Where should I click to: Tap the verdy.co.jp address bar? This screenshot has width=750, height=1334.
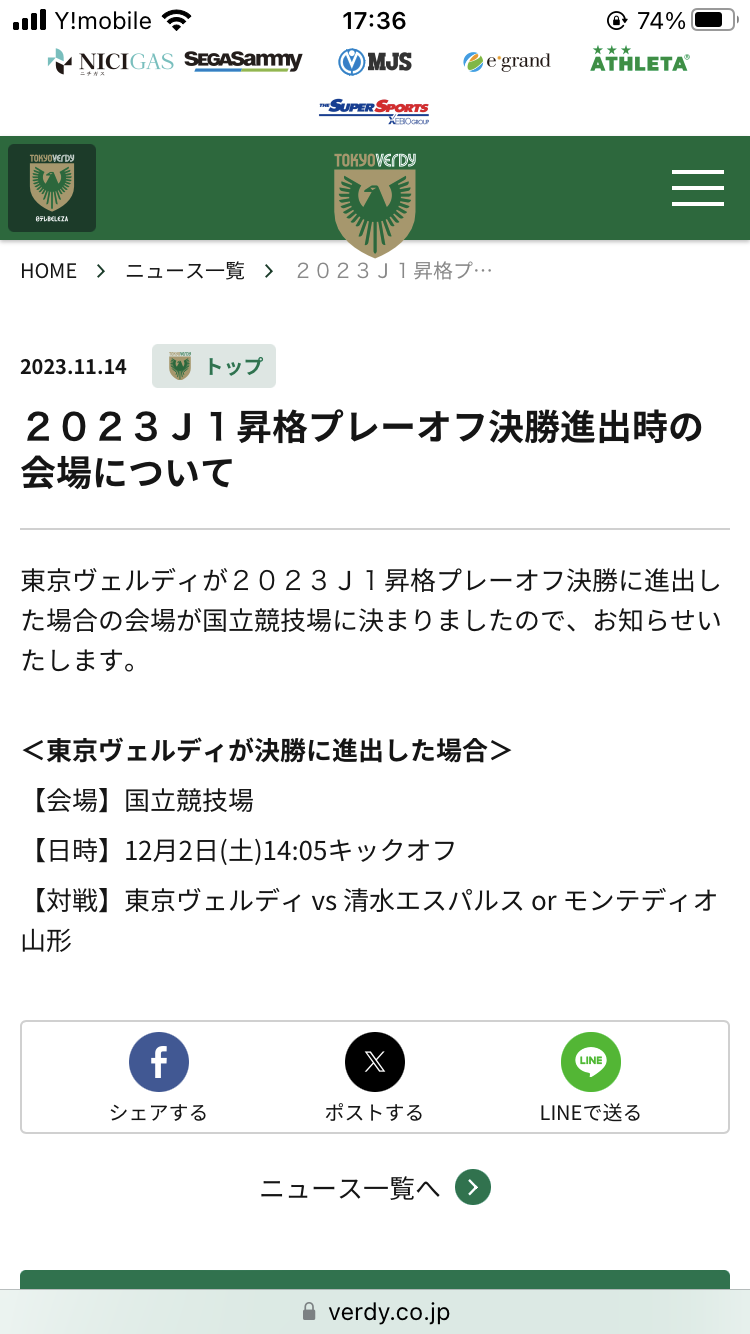(375, 1311)
